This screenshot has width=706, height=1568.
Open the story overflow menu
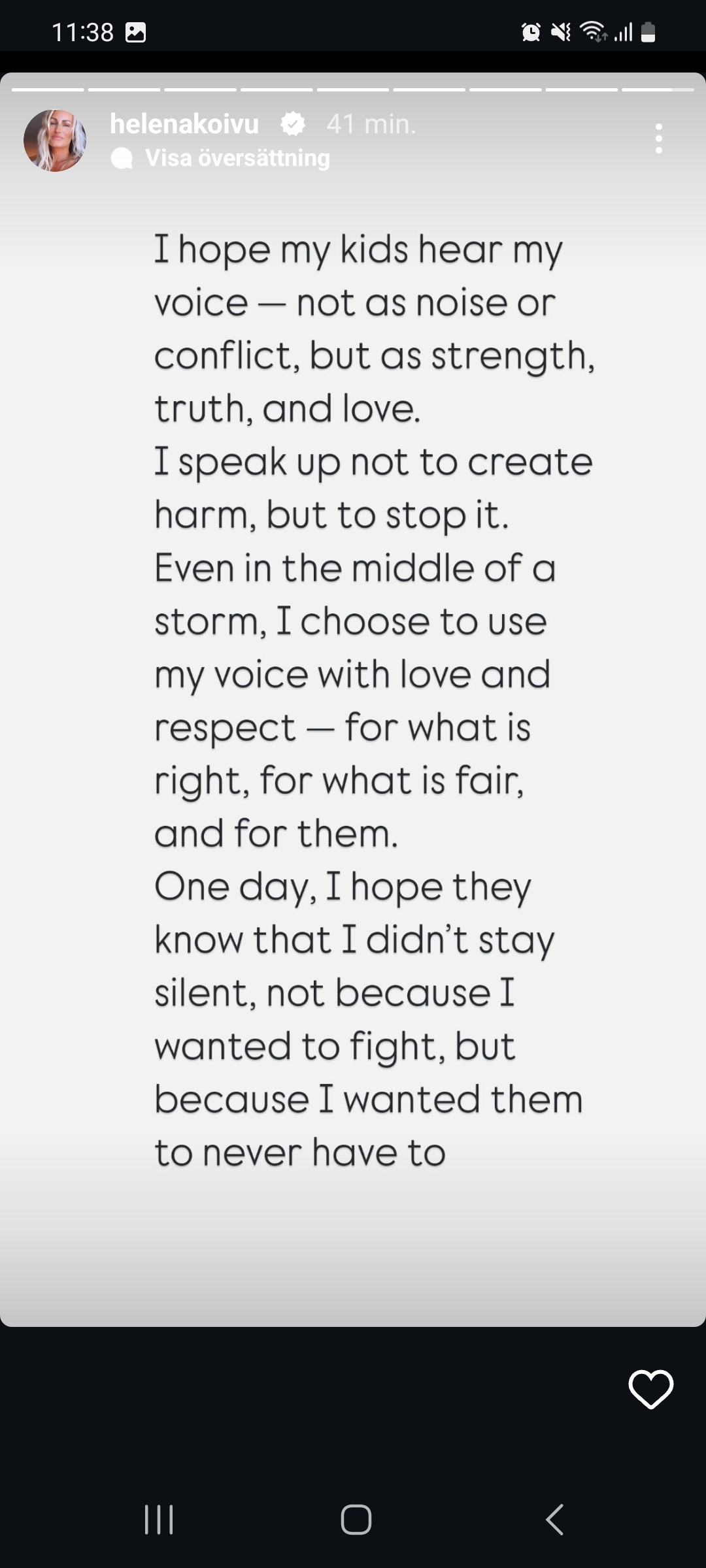pyautogui.click(x=658, y=139)
